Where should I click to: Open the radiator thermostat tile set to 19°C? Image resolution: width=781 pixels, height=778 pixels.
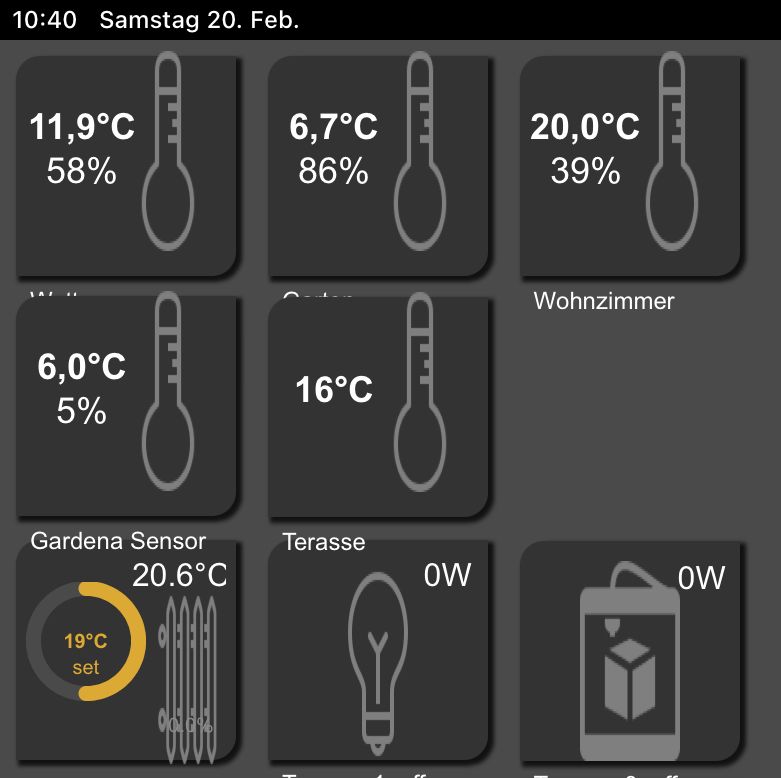point(126,650)
